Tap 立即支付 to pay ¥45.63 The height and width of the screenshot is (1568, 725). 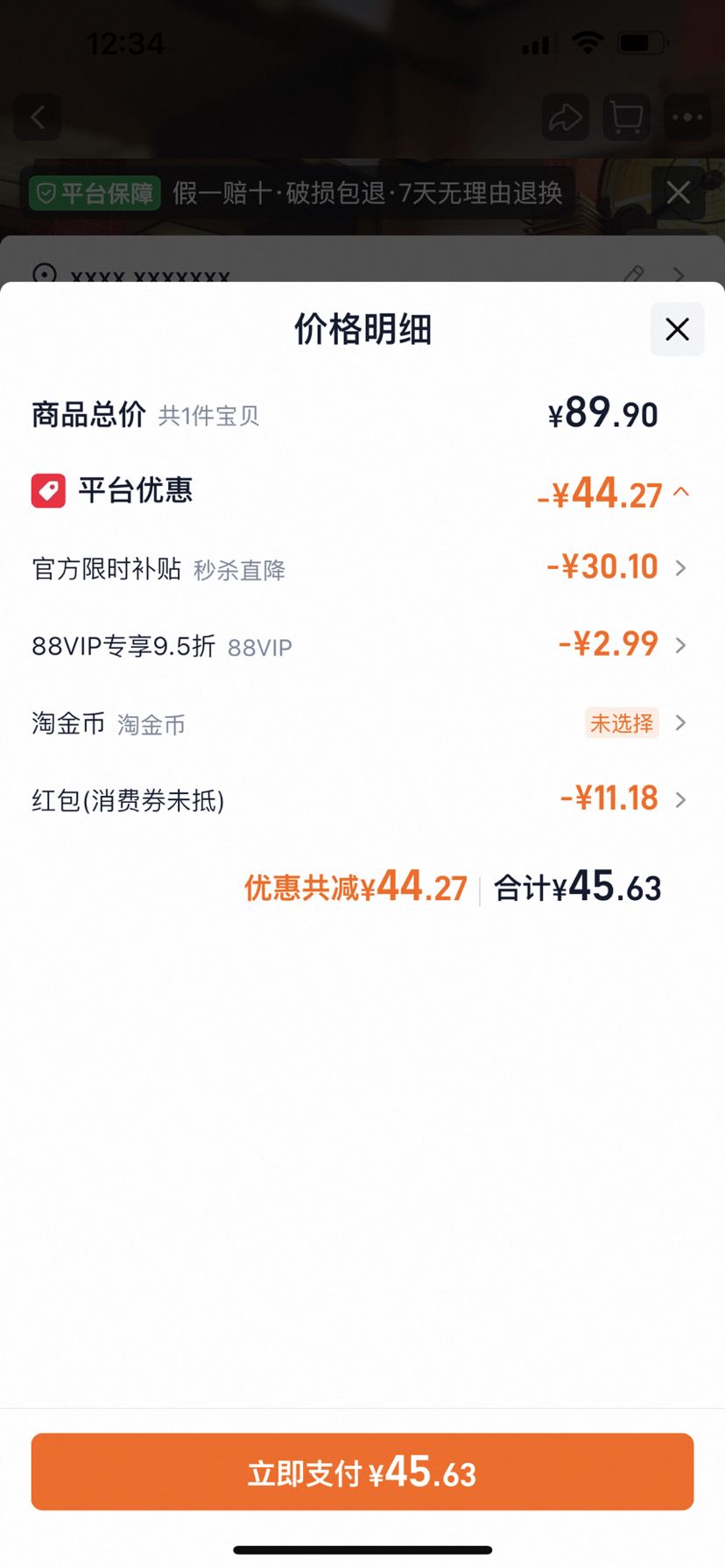[x=362, y=1472]
